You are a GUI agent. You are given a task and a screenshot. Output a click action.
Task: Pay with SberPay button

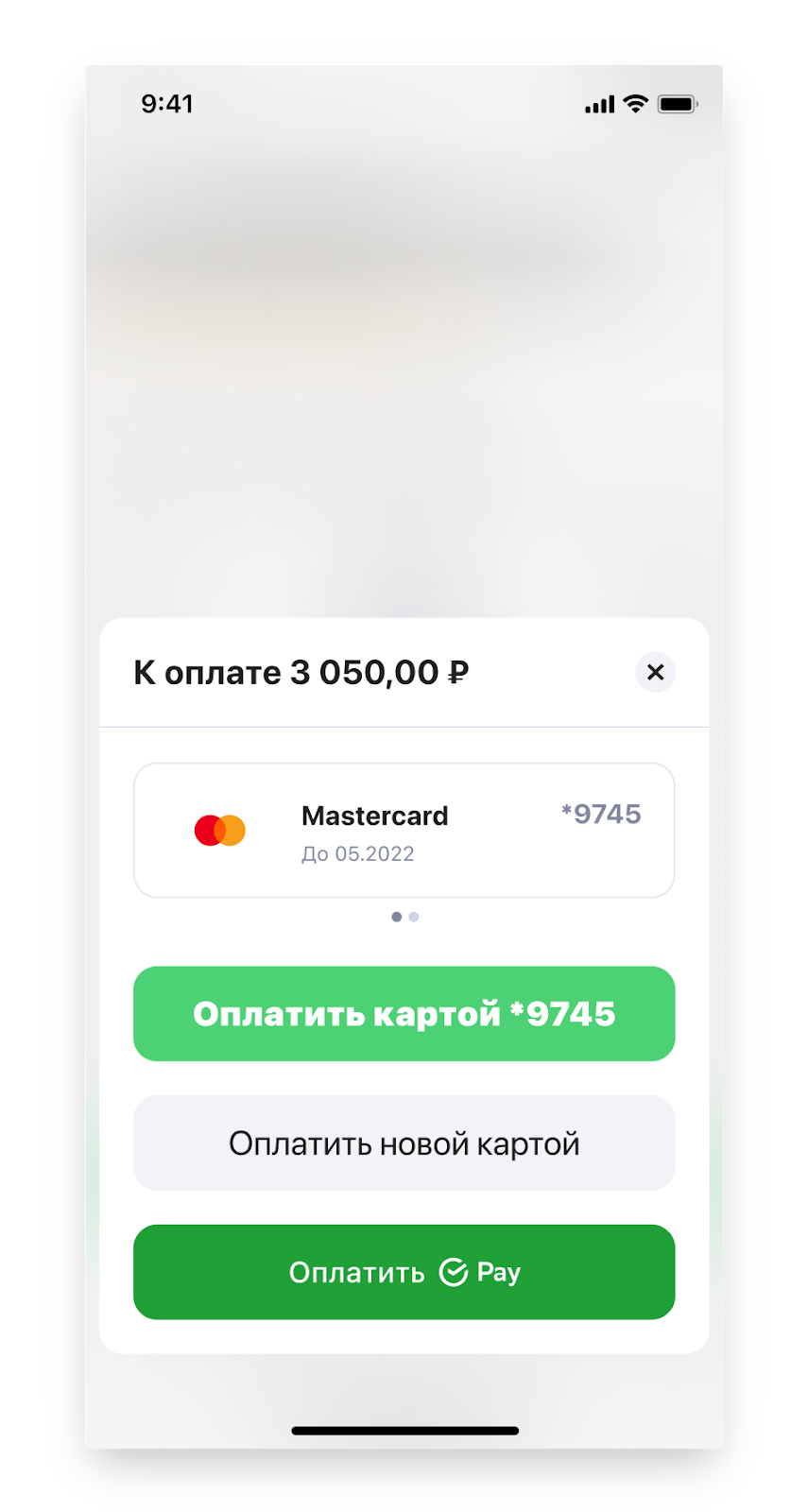(x=404, y=1272)
